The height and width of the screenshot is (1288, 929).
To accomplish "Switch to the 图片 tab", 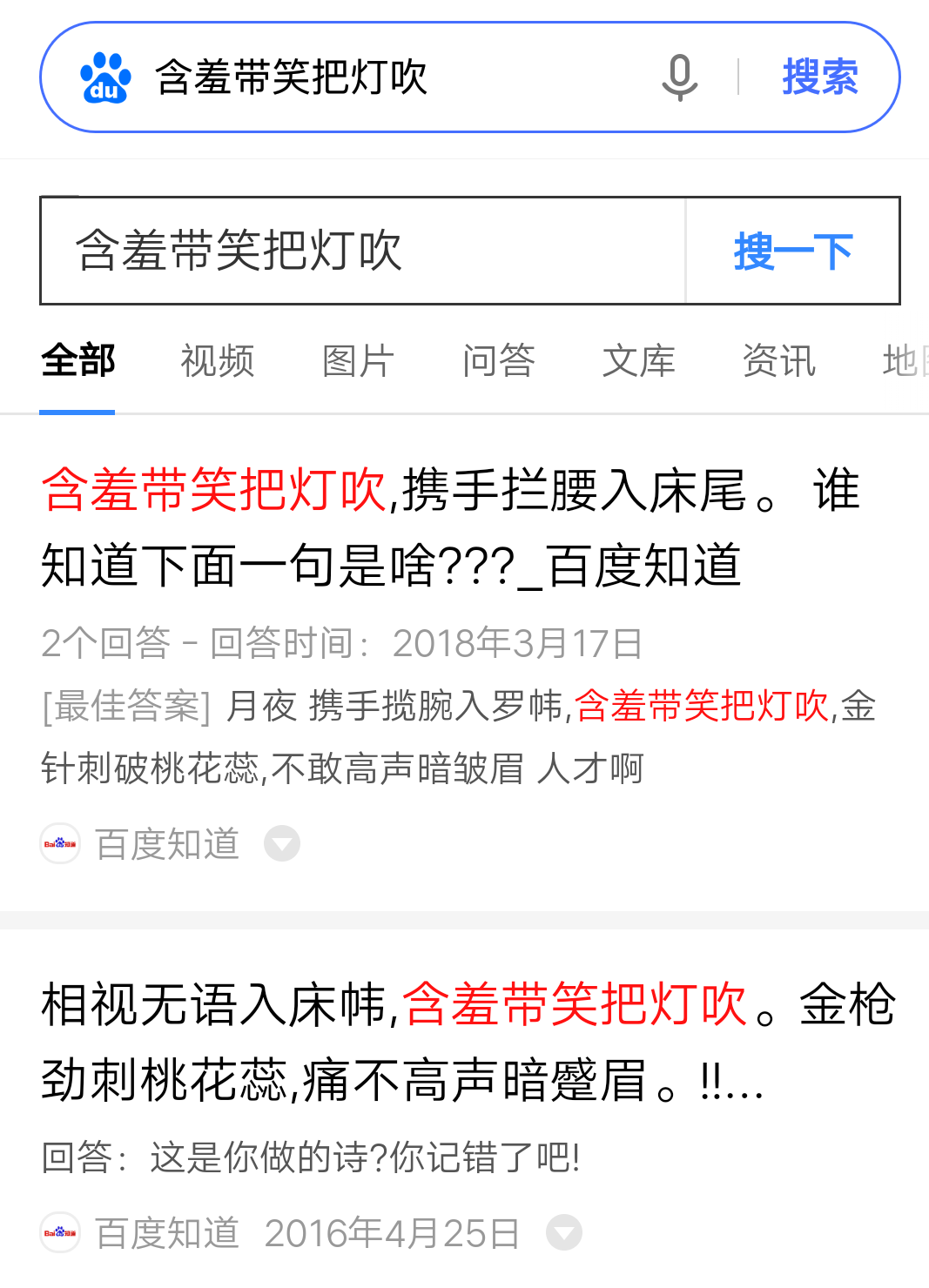I will pyautogui.click(x=358, y=361).
